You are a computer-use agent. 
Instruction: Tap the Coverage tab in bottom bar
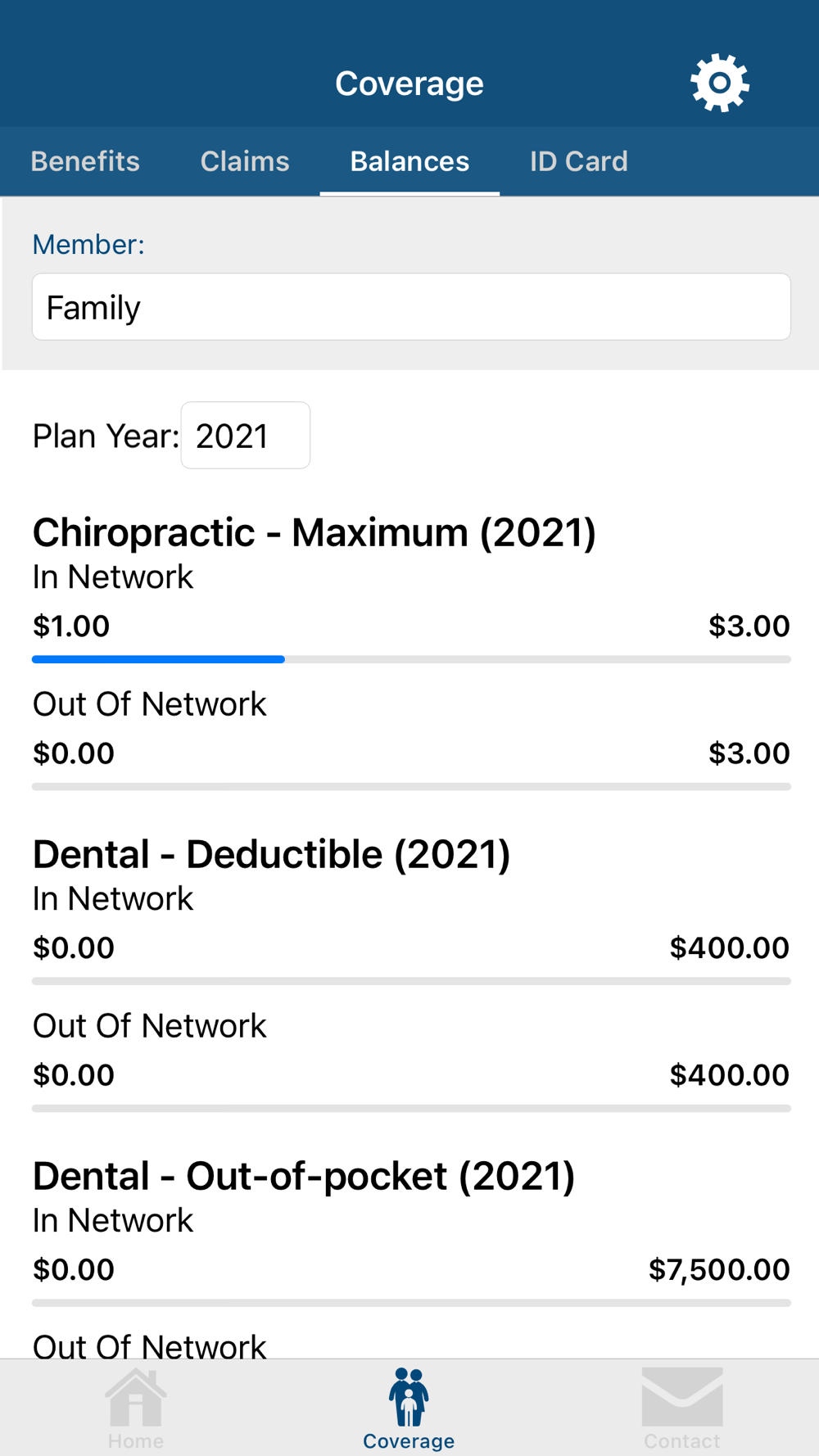coord(409,1407)
